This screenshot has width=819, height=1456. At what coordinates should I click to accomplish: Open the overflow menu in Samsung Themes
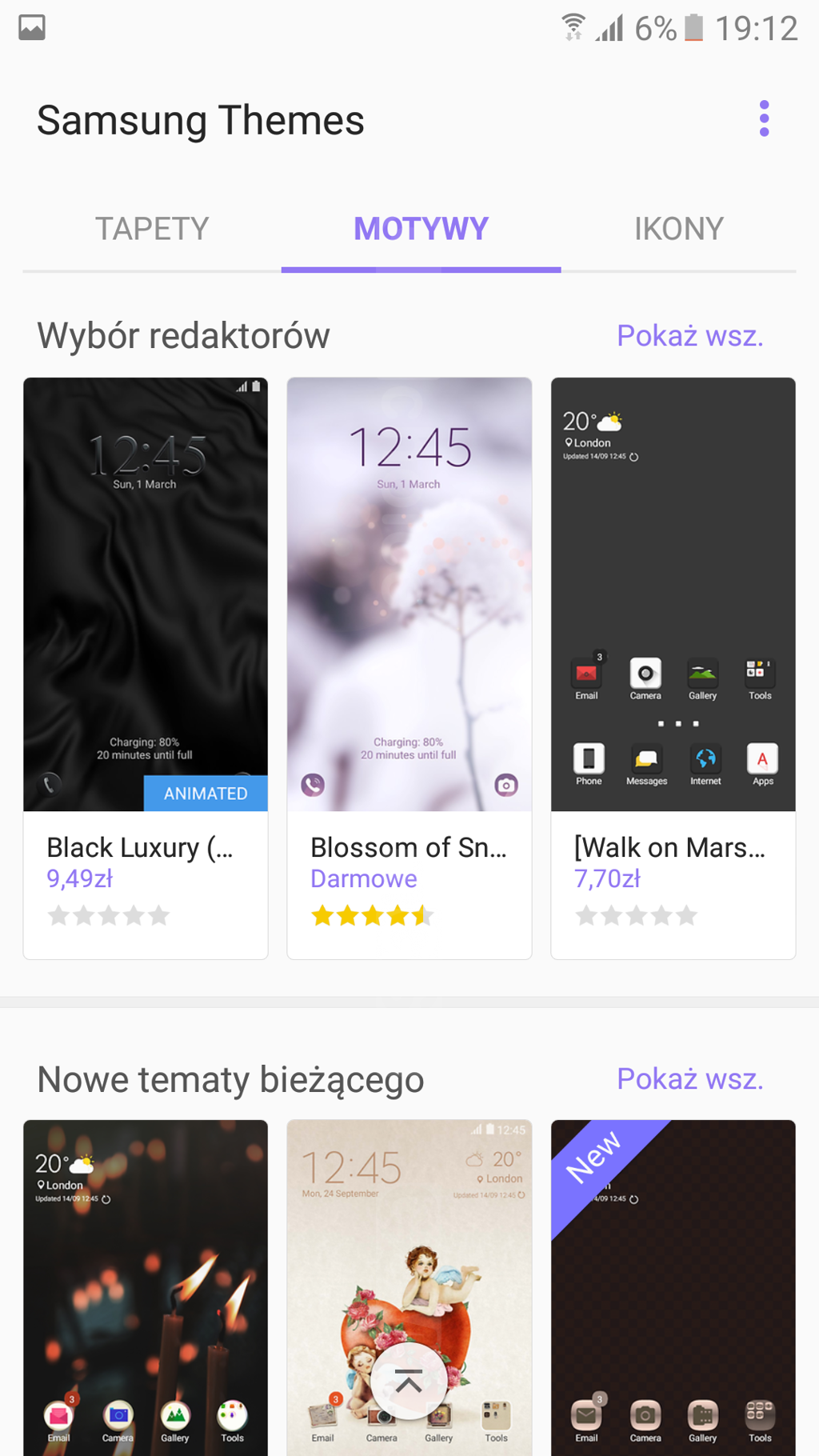(764, 118)
